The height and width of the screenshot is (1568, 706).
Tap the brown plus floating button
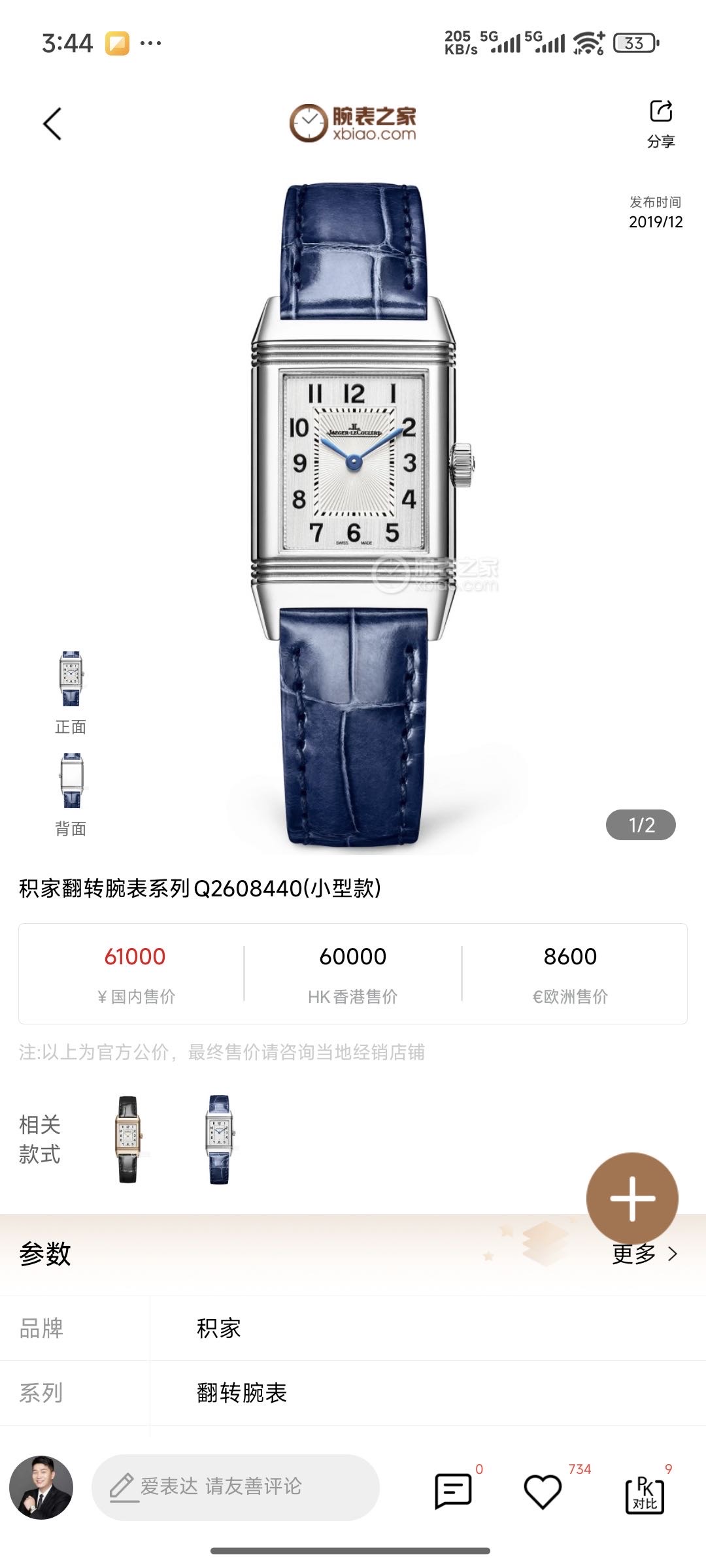pyautogui.click(x=632, y=1198)
